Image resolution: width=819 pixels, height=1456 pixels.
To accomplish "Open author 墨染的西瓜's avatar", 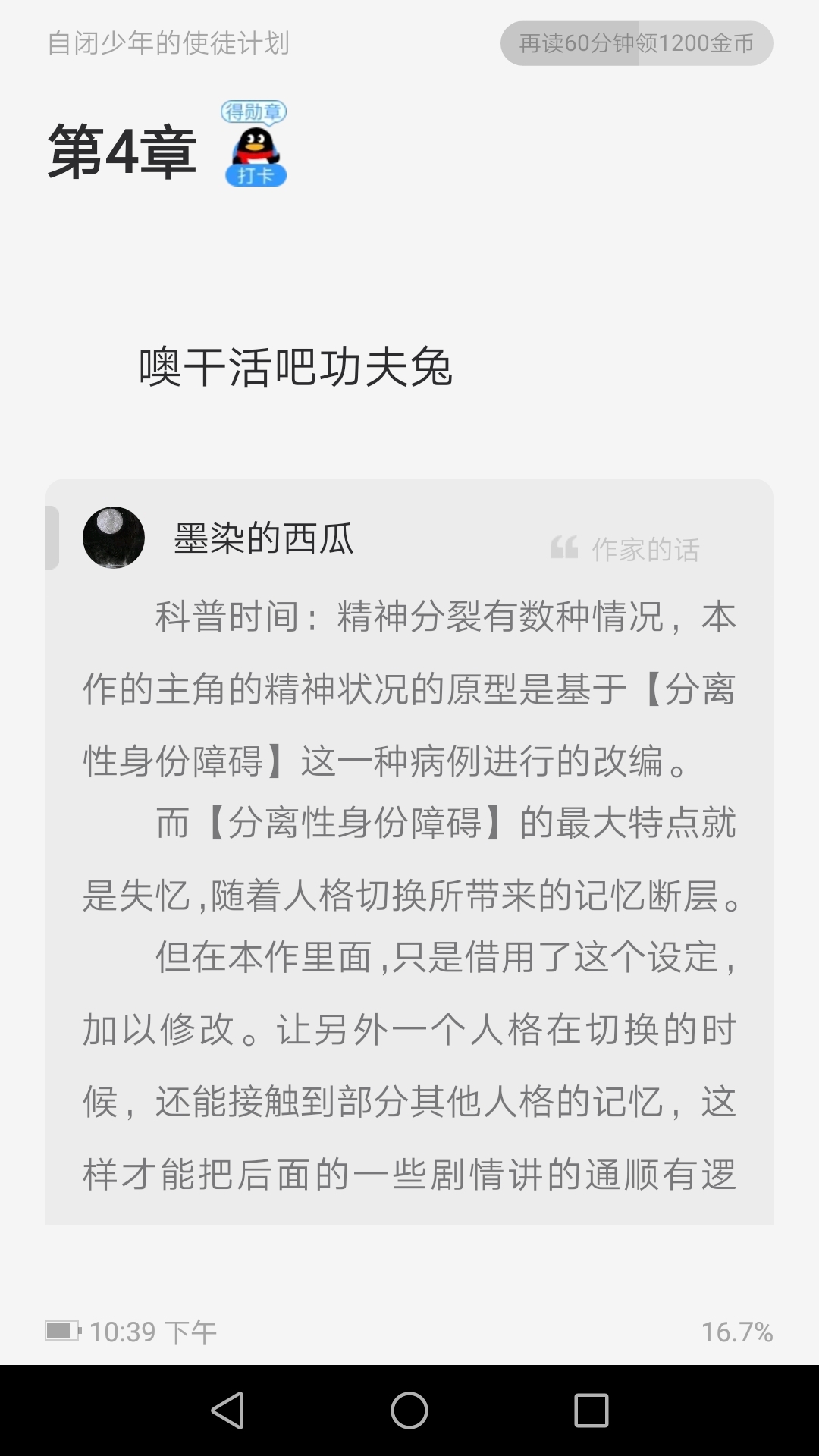I will tap(114, 538).
